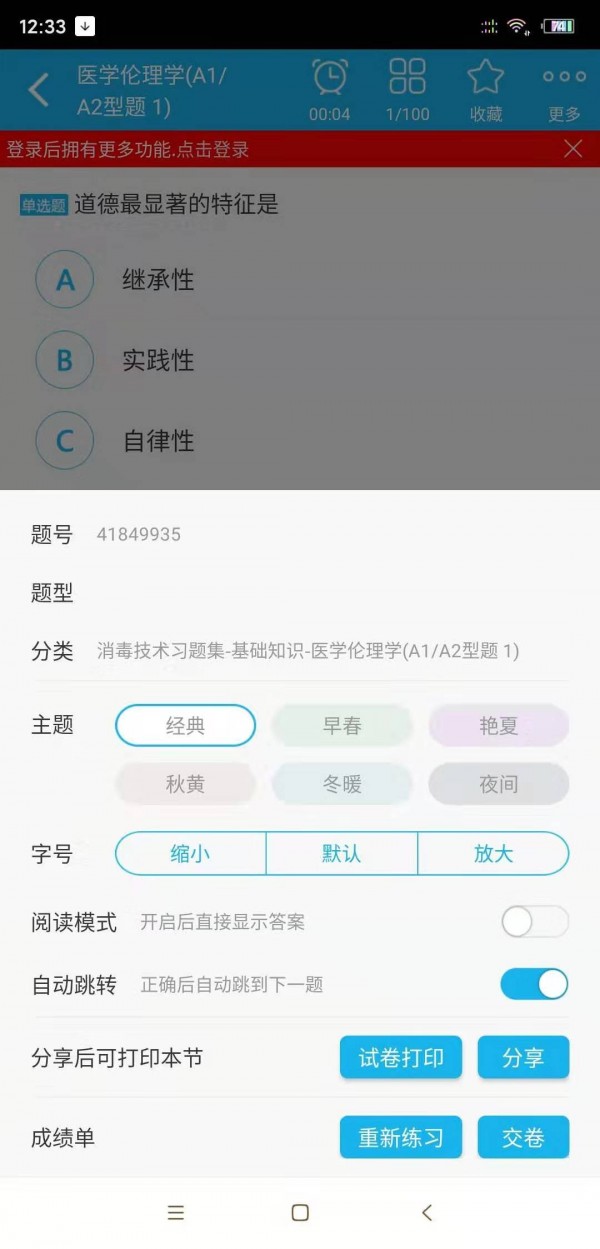The image size is (600, 1249).
Task: Pick the 冬暖 theme
Action: pyautogui.click(x=342, y=784)
